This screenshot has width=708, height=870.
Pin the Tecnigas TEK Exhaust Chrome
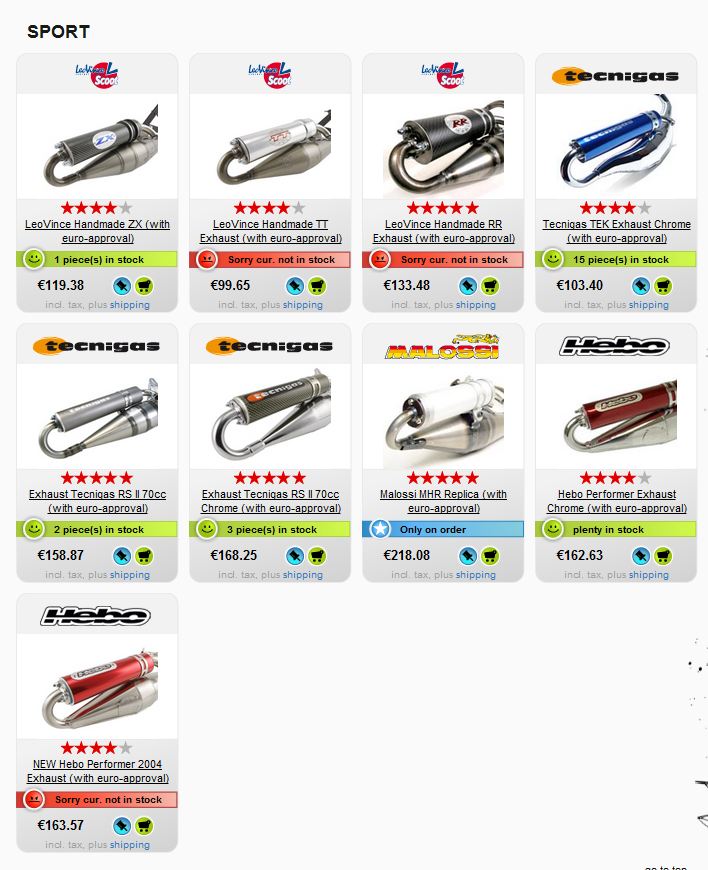tap(640, 286)
